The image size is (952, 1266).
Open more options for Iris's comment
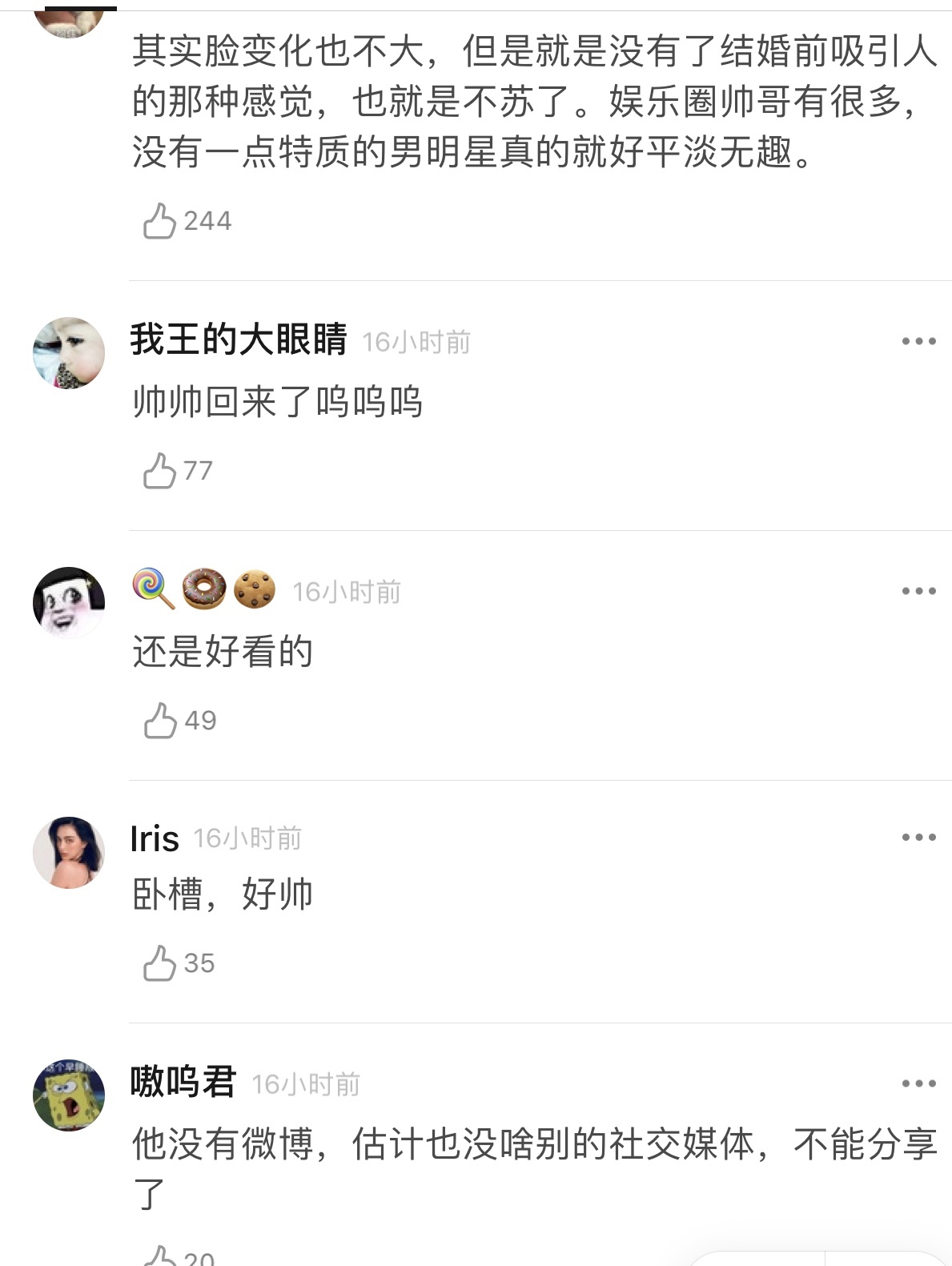tap(918, 838)
